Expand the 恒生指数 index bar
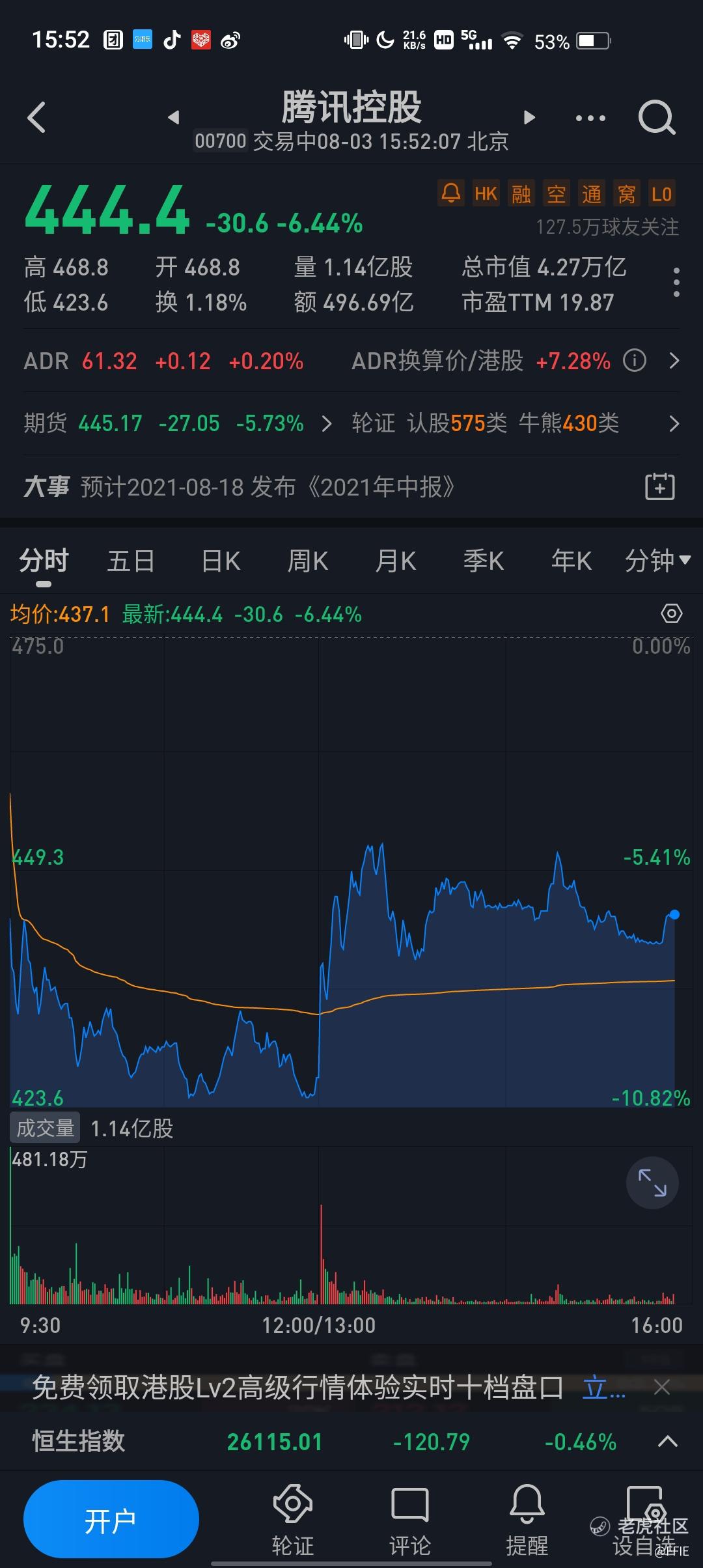 (x=668, y=1442)
